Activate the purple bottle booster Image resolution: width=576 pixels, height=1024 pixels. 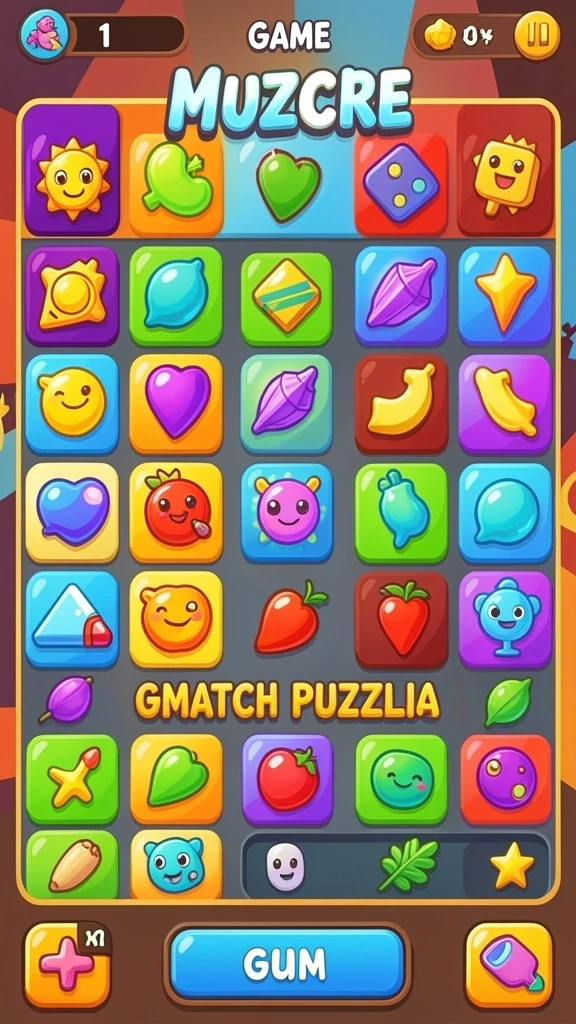[x=509, y=965]
